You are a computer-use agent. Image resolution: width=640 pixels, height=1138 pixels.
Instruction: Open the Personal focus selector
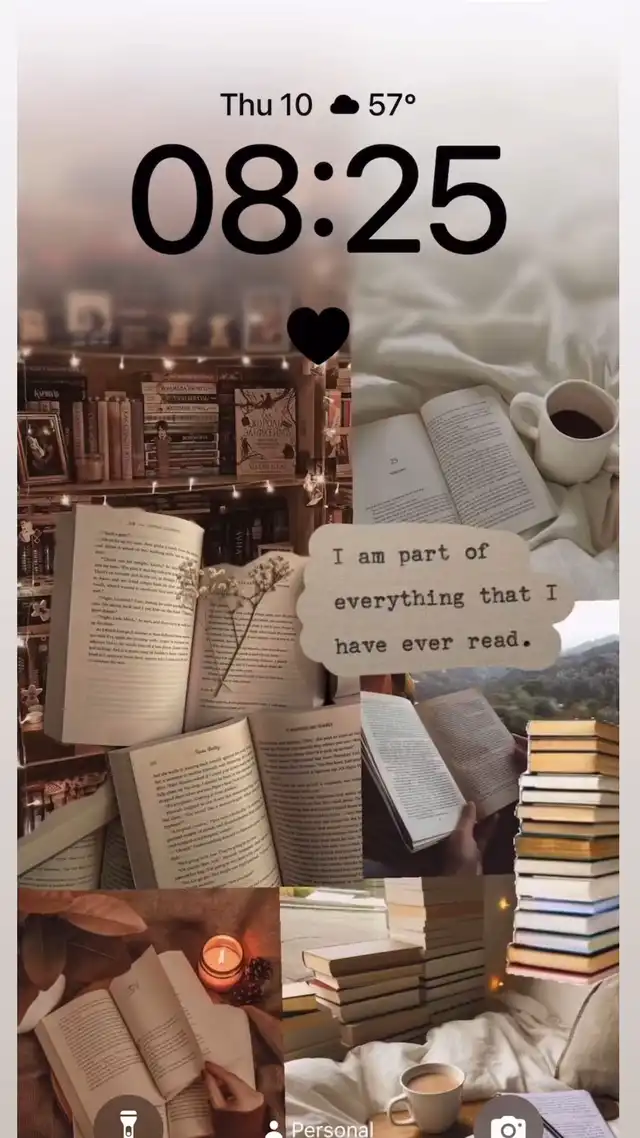[319, 1129]
